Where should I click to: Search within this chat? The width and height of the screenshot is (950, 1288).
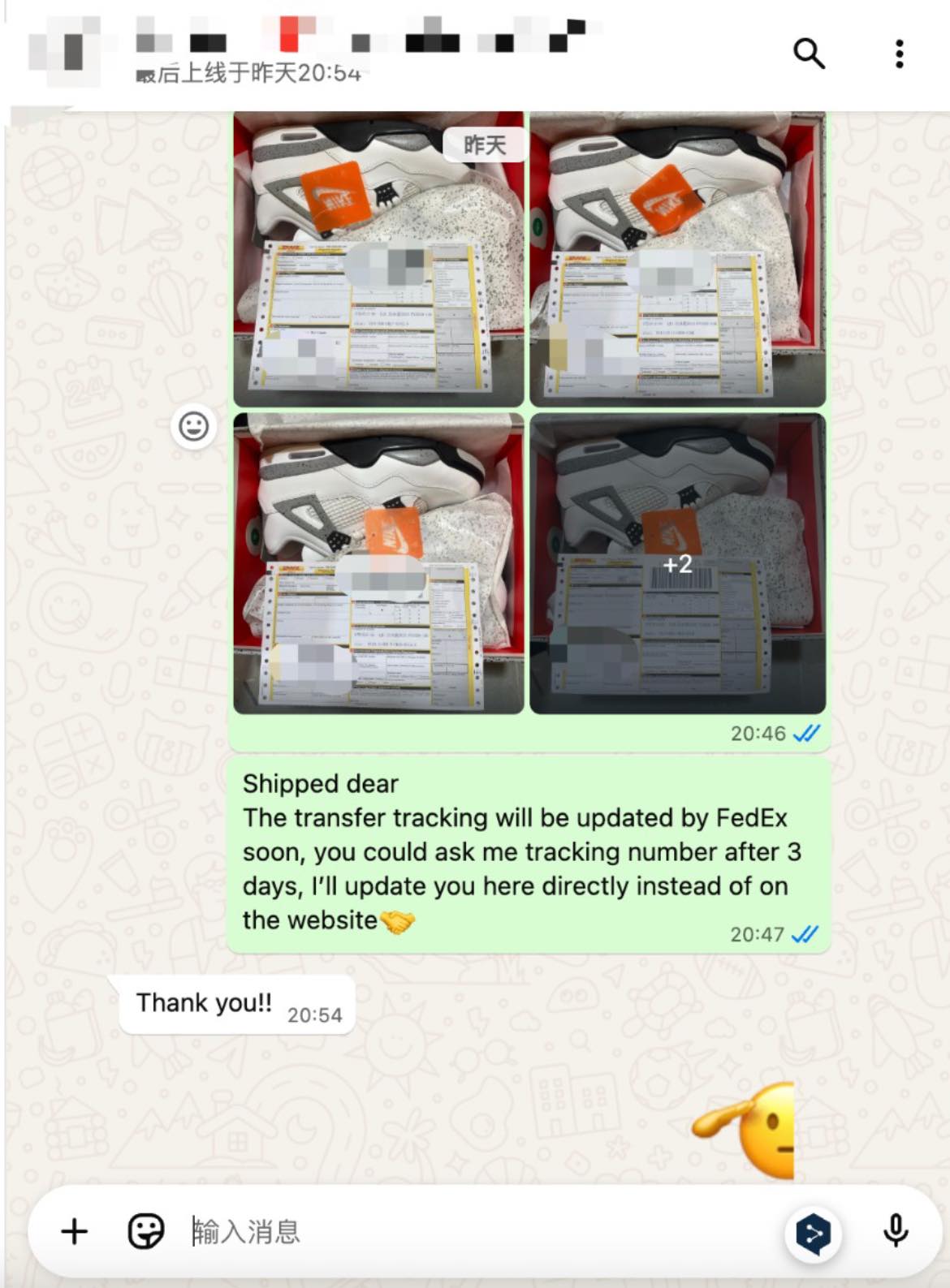(809, 54)
